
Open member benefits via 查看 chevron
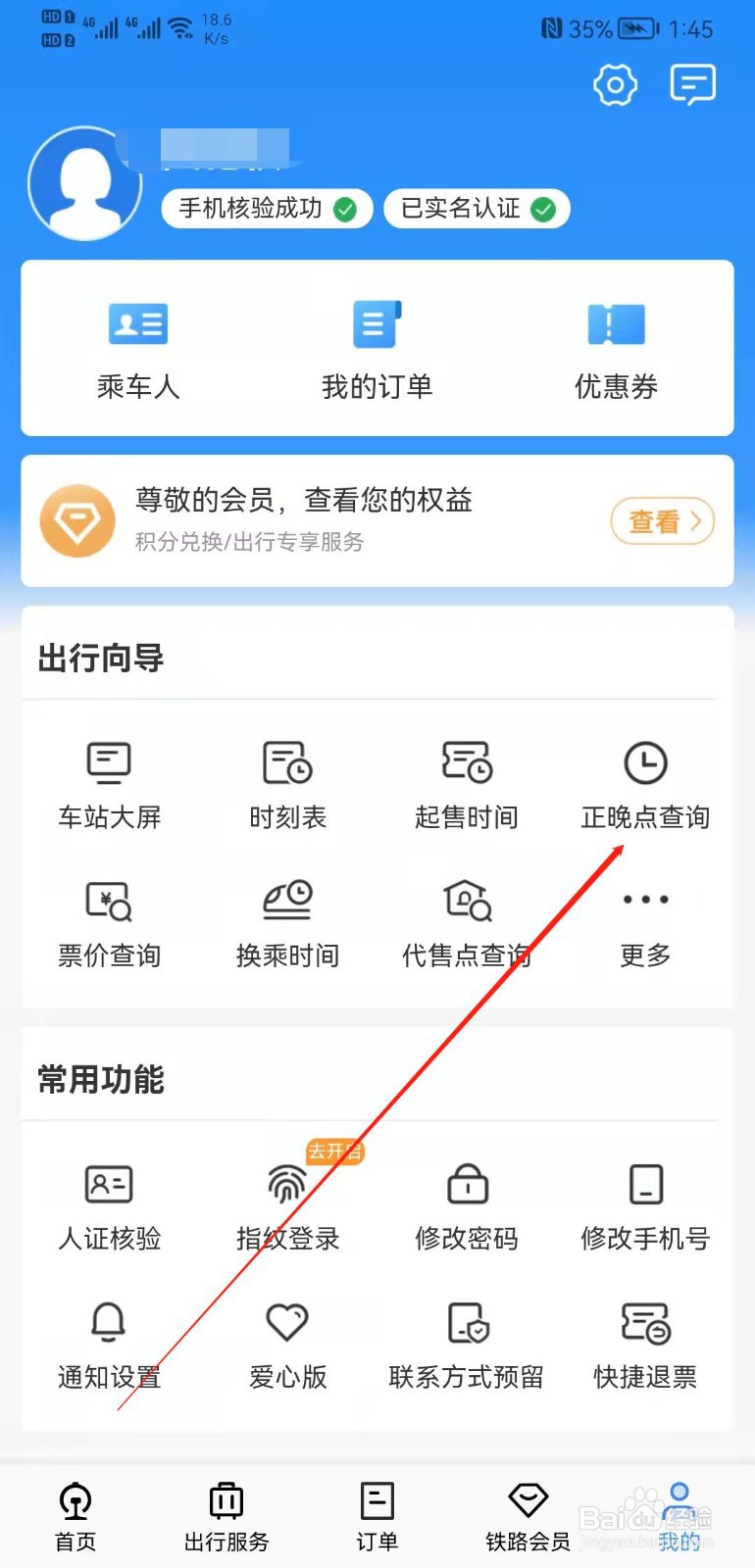662,521
